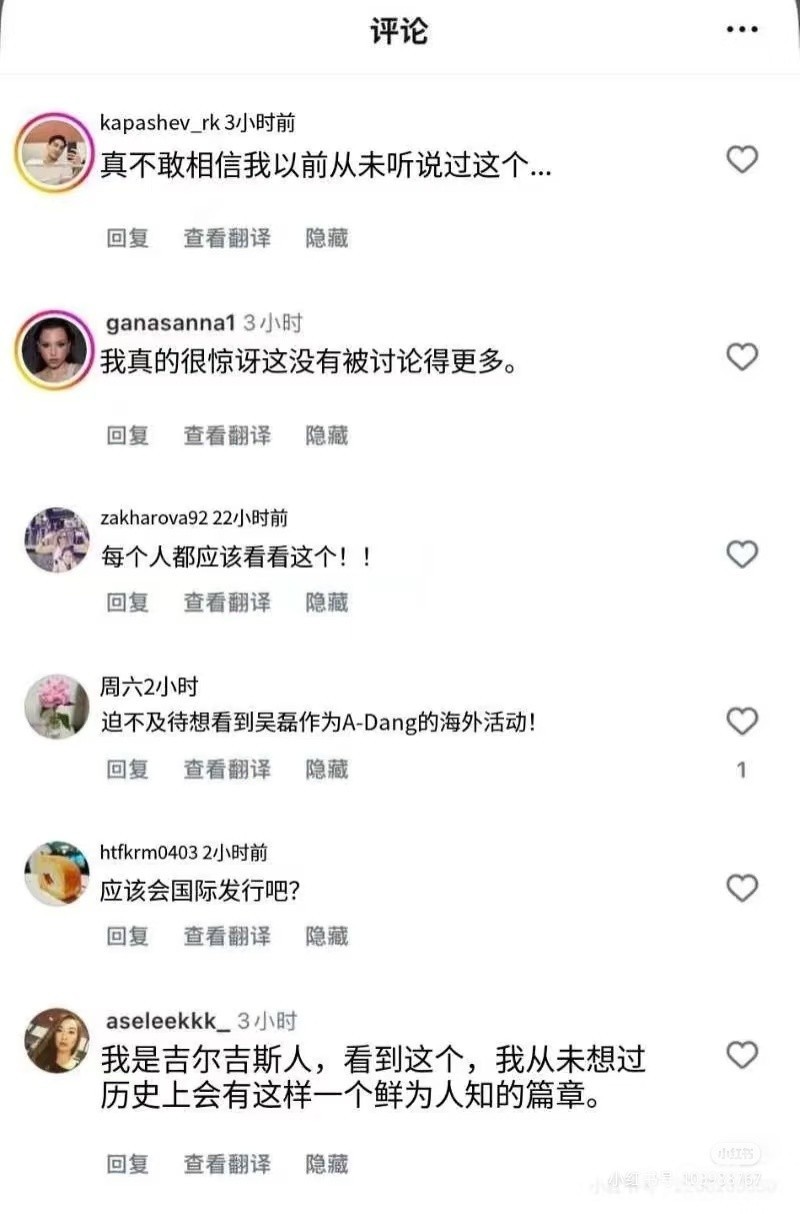
Task: View translation of ganasanna1's comment
Action: click(x=227, y=435)
